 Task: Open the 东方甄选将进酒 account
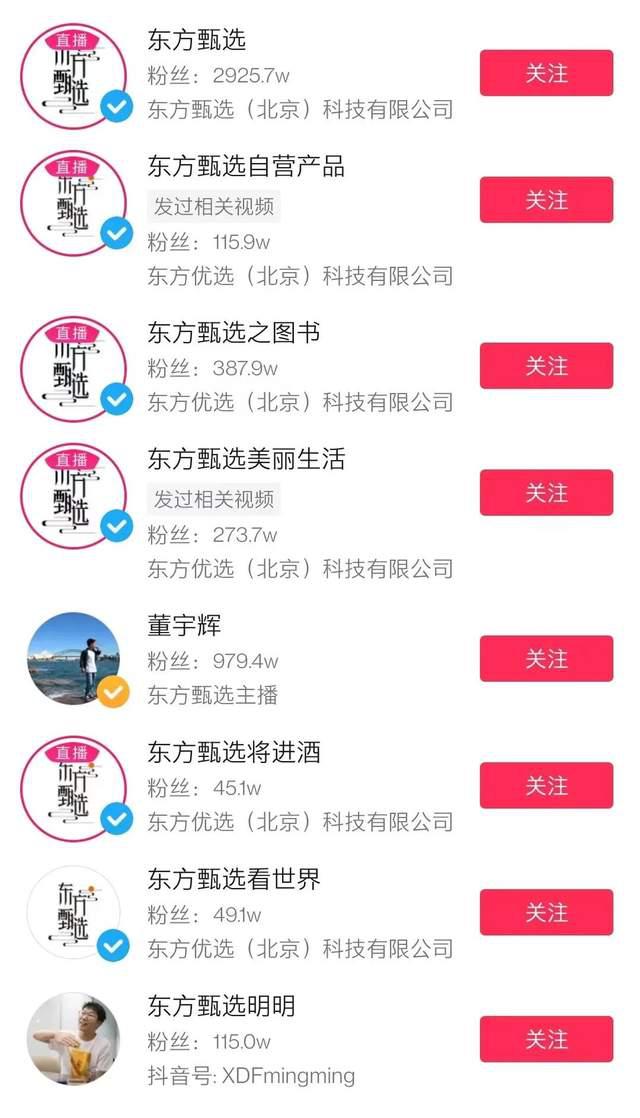[x=234, y=753]
